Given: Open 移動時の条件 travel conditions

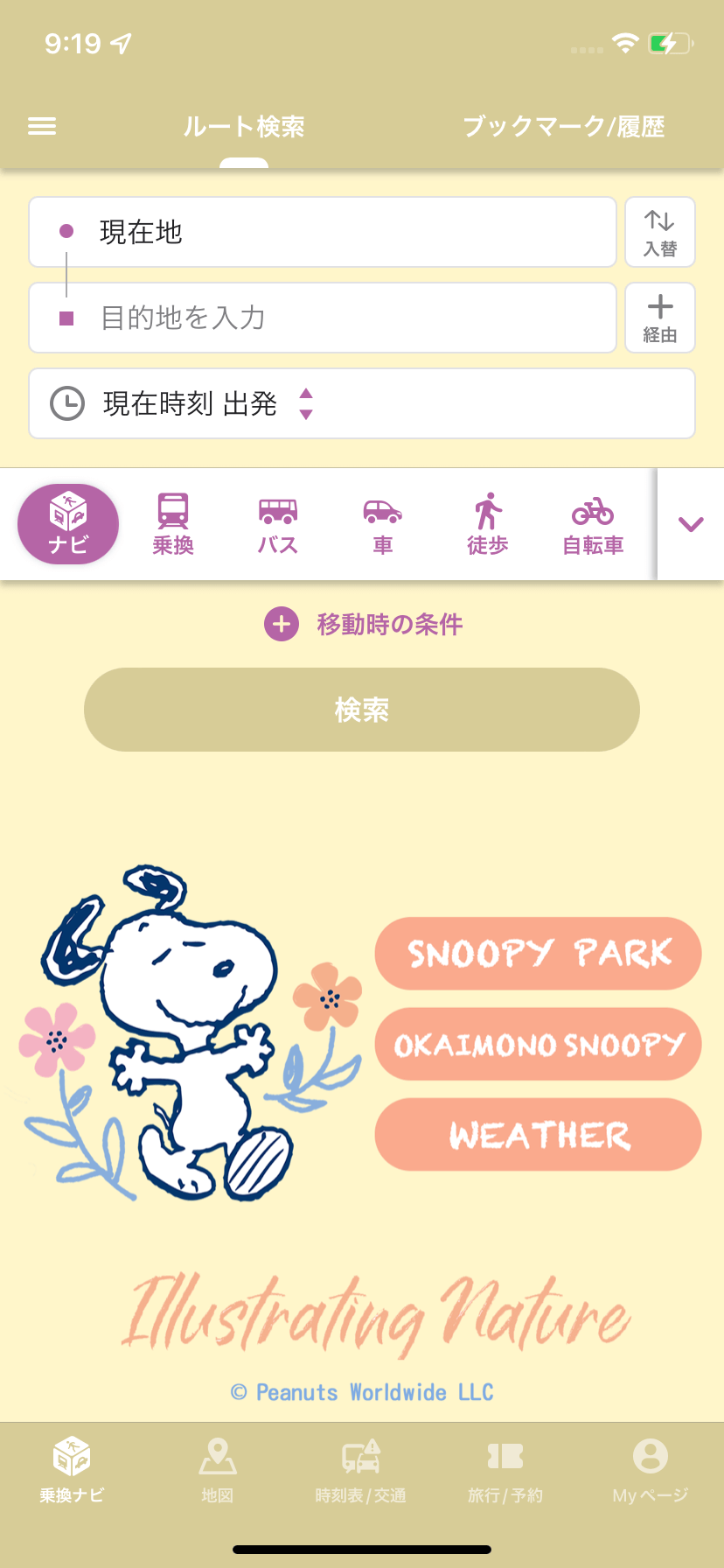Looking at the screenshot, I should pos(363,624).
